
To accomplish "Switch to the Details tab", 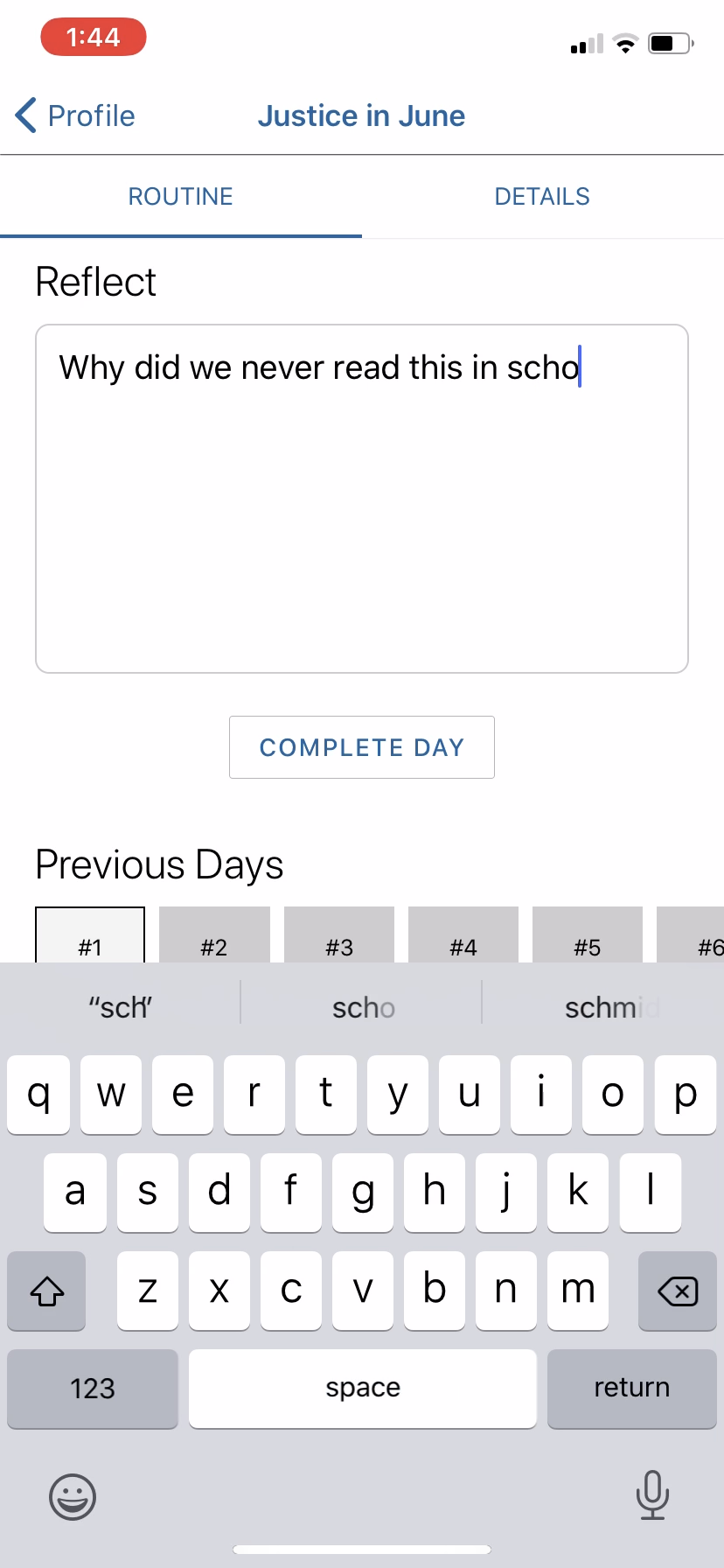I will click(542, 197).
